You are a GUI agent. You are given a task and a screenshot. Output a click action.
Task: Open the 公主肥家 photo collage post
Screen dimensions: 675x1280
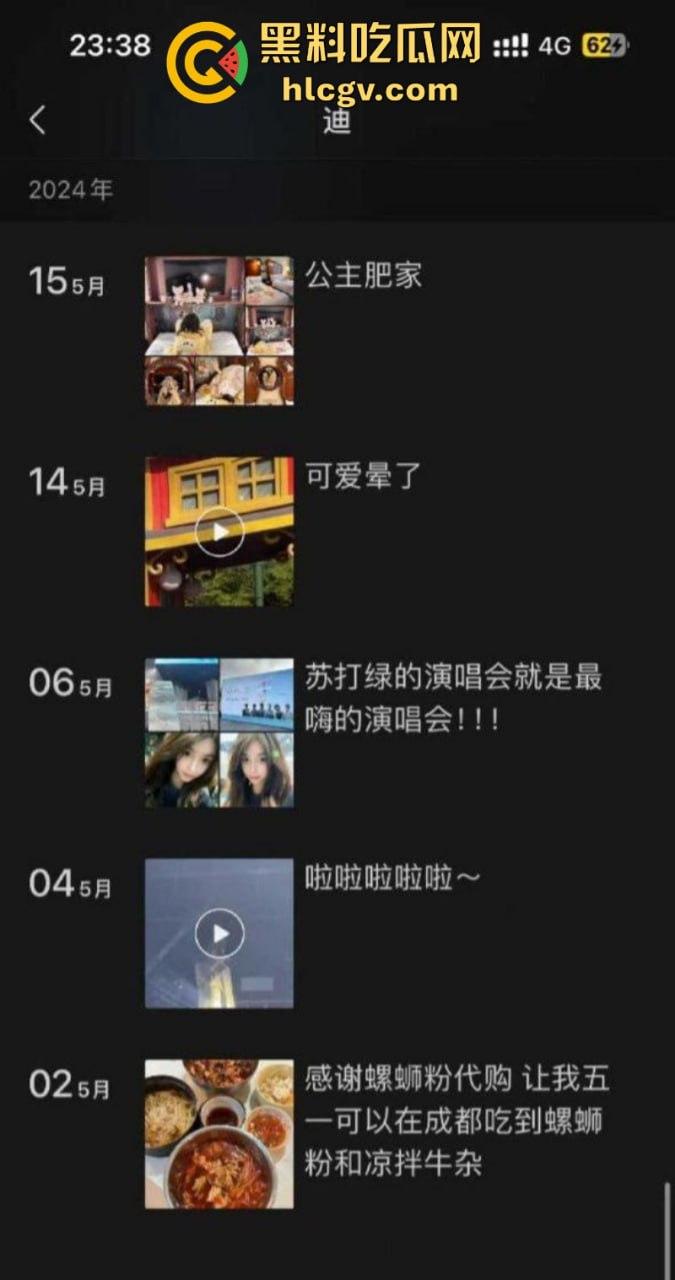click(219, 330)
